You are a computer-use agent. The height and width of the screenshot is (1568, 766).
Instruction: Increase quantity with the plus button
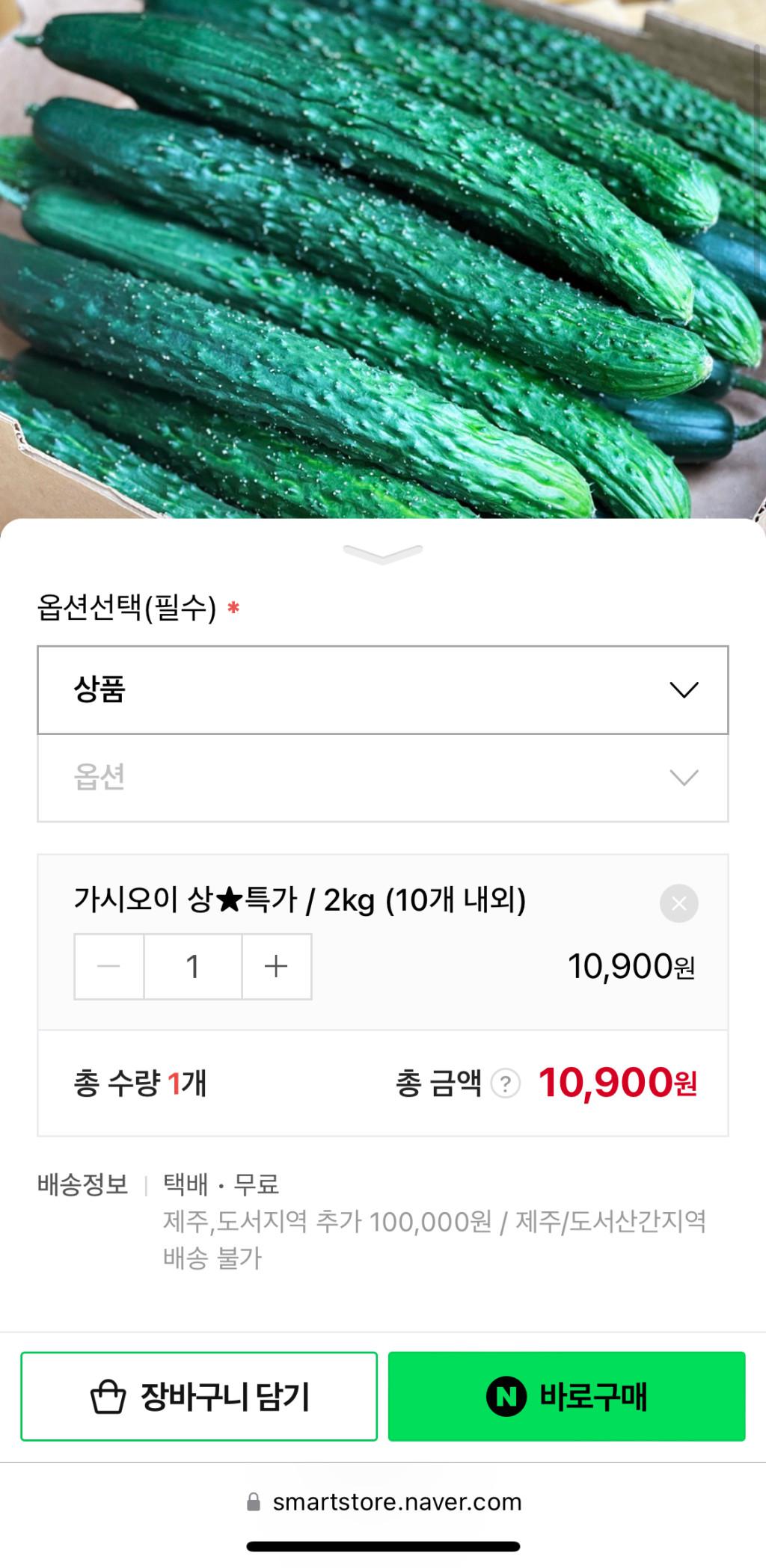tap(276, 966)
